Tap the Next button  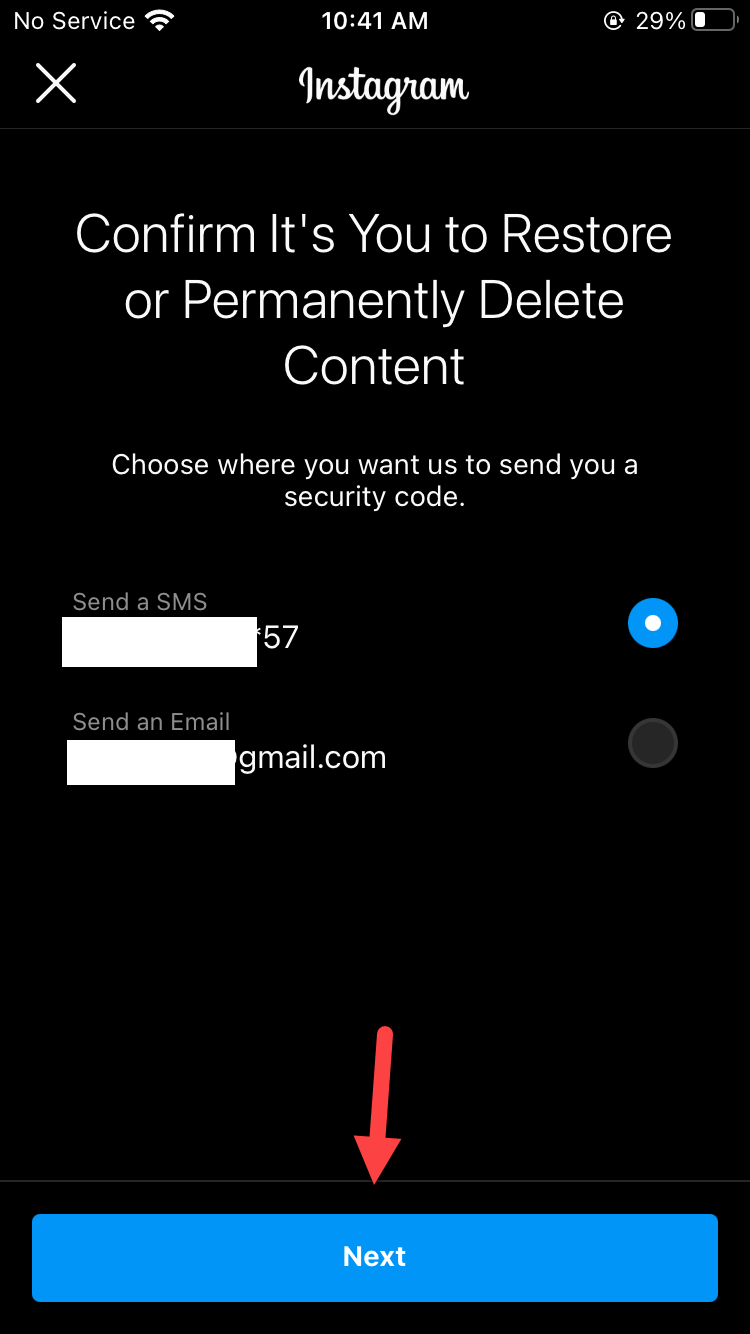coord(375,1257)
